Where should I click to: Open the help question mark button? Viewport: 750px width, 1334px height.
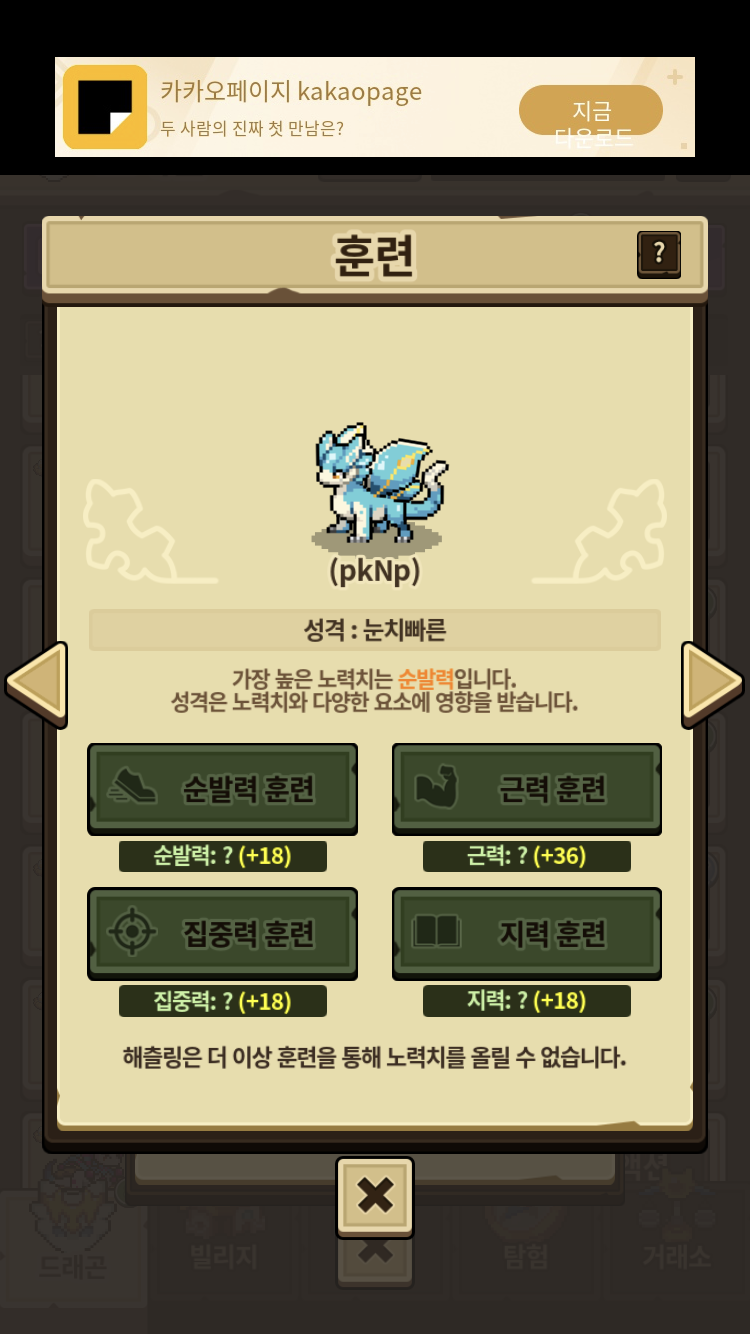click(659, 254)
